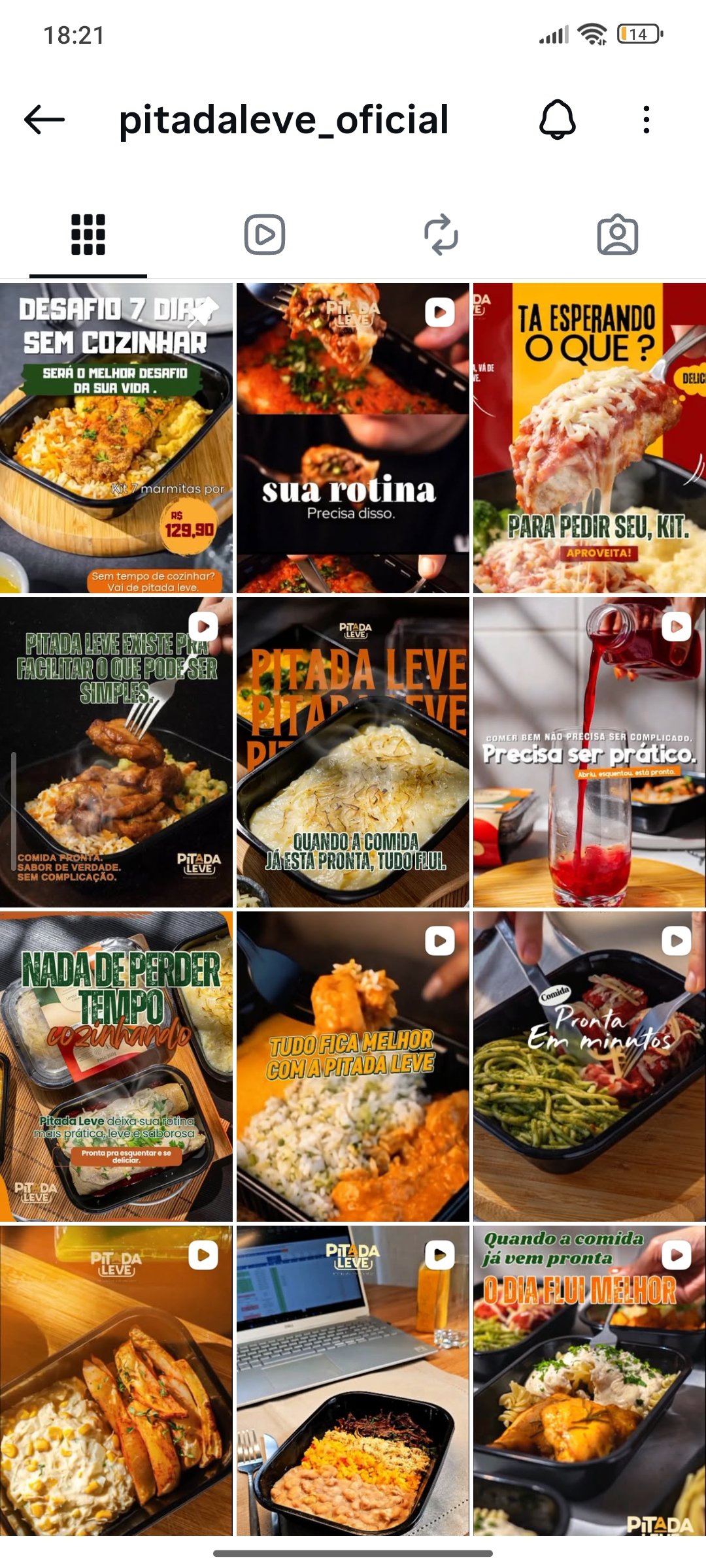Open the 'Nada de perder tempo cozinhando' post
This screenshot has width=706, height=1568.
pyautogui.click(x=116, y=1067)
